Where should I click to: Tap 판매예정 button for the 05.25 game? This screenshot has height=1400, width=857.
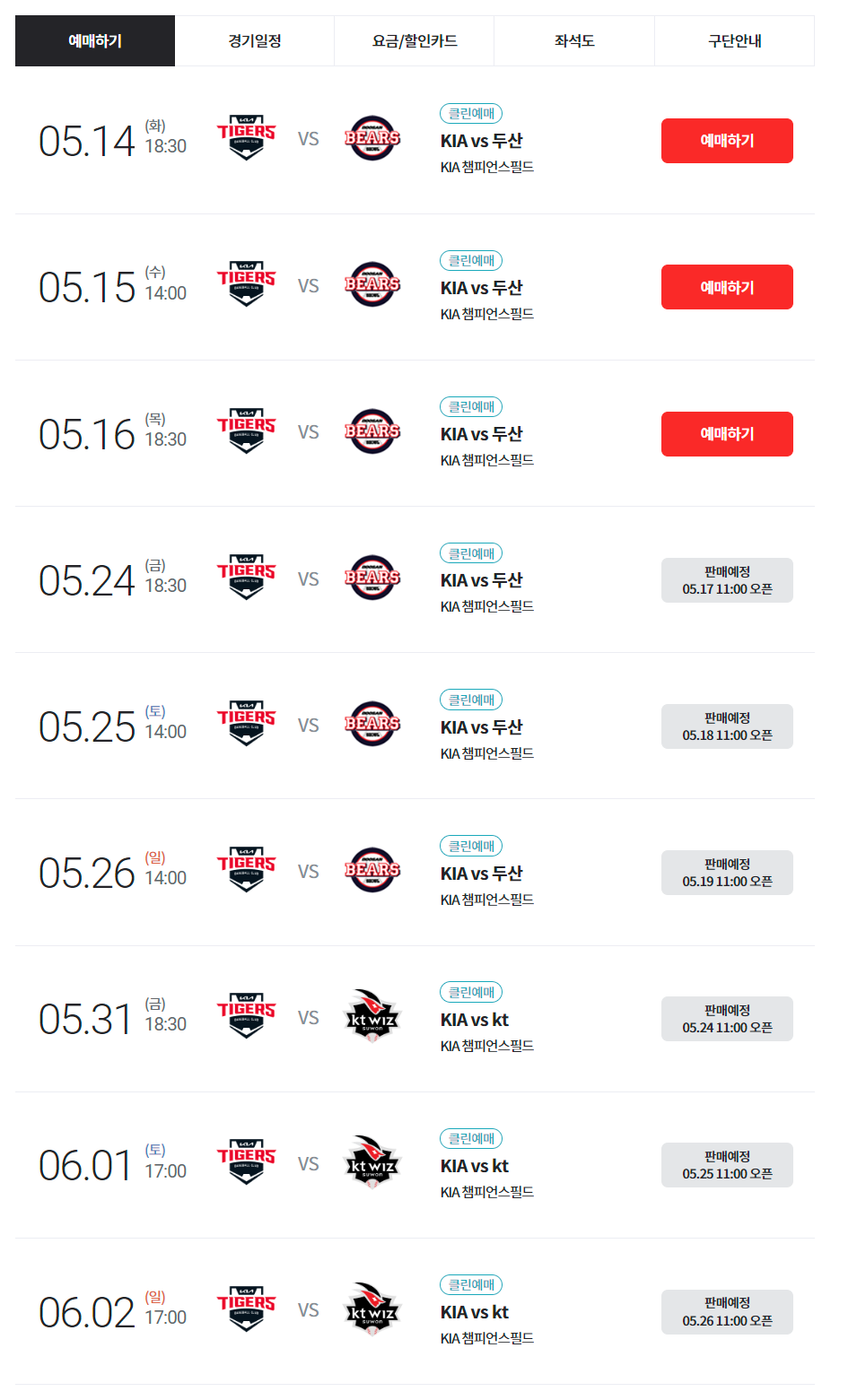coord(727,726)
